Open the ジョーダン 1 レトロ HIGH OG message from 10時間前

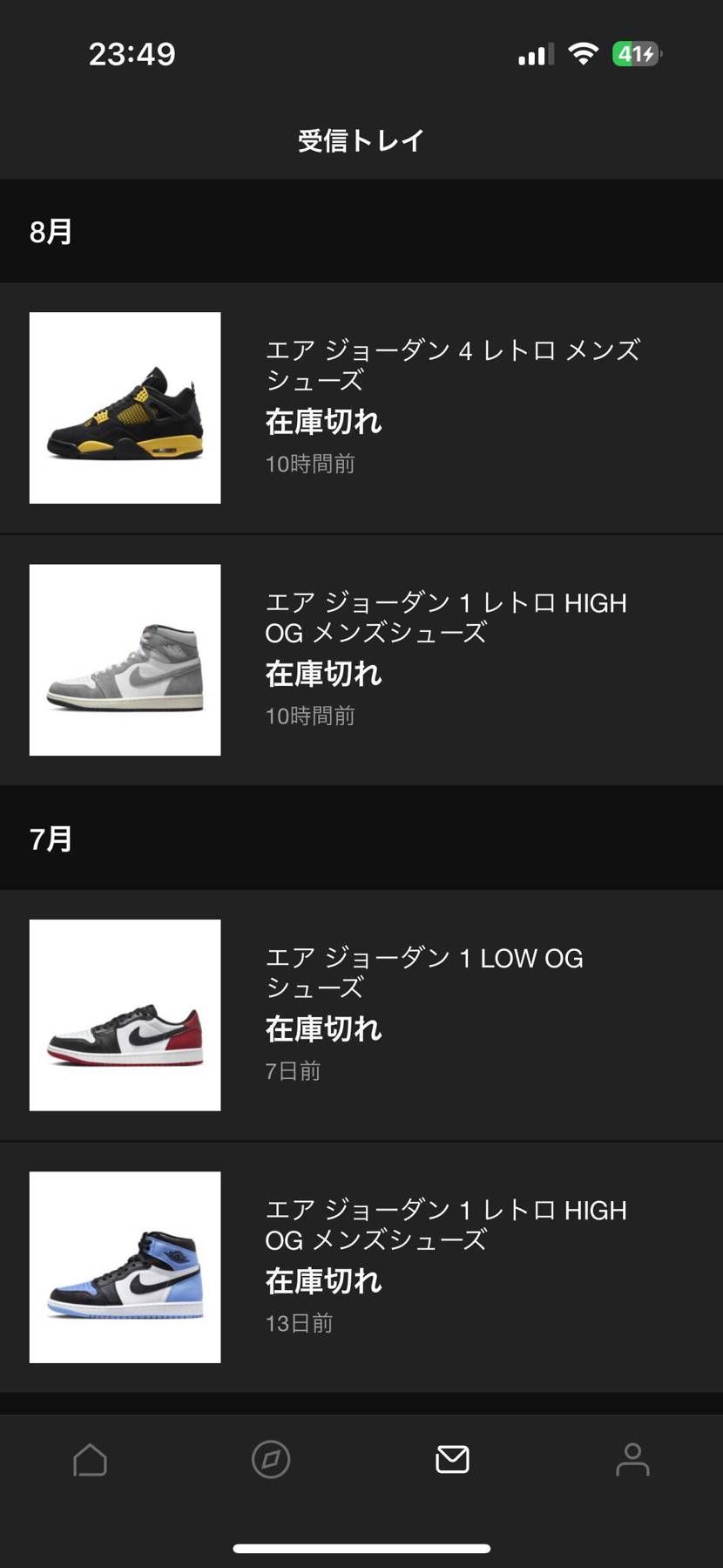[361, 660]
